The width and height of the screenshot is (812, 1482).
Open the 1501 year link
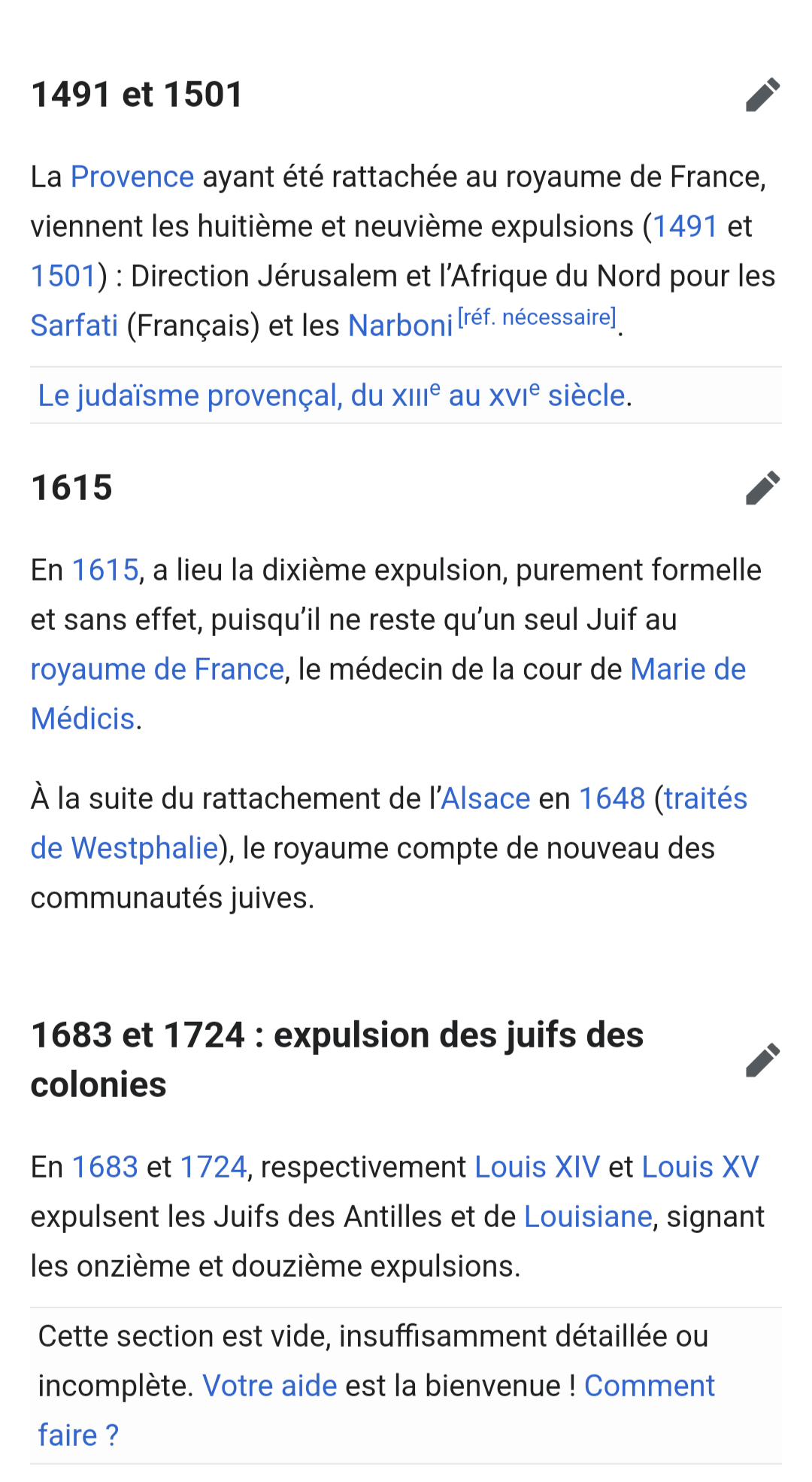tap(63, 277)
